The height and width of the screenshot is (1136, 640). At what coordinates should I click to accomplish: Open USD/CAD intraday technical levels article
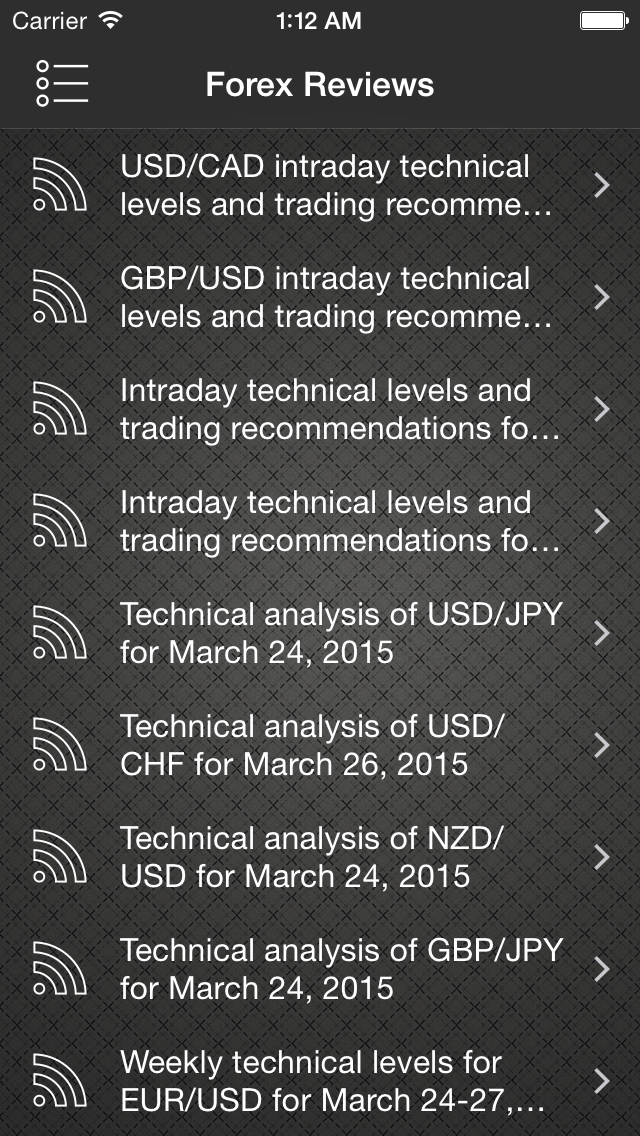320,185
